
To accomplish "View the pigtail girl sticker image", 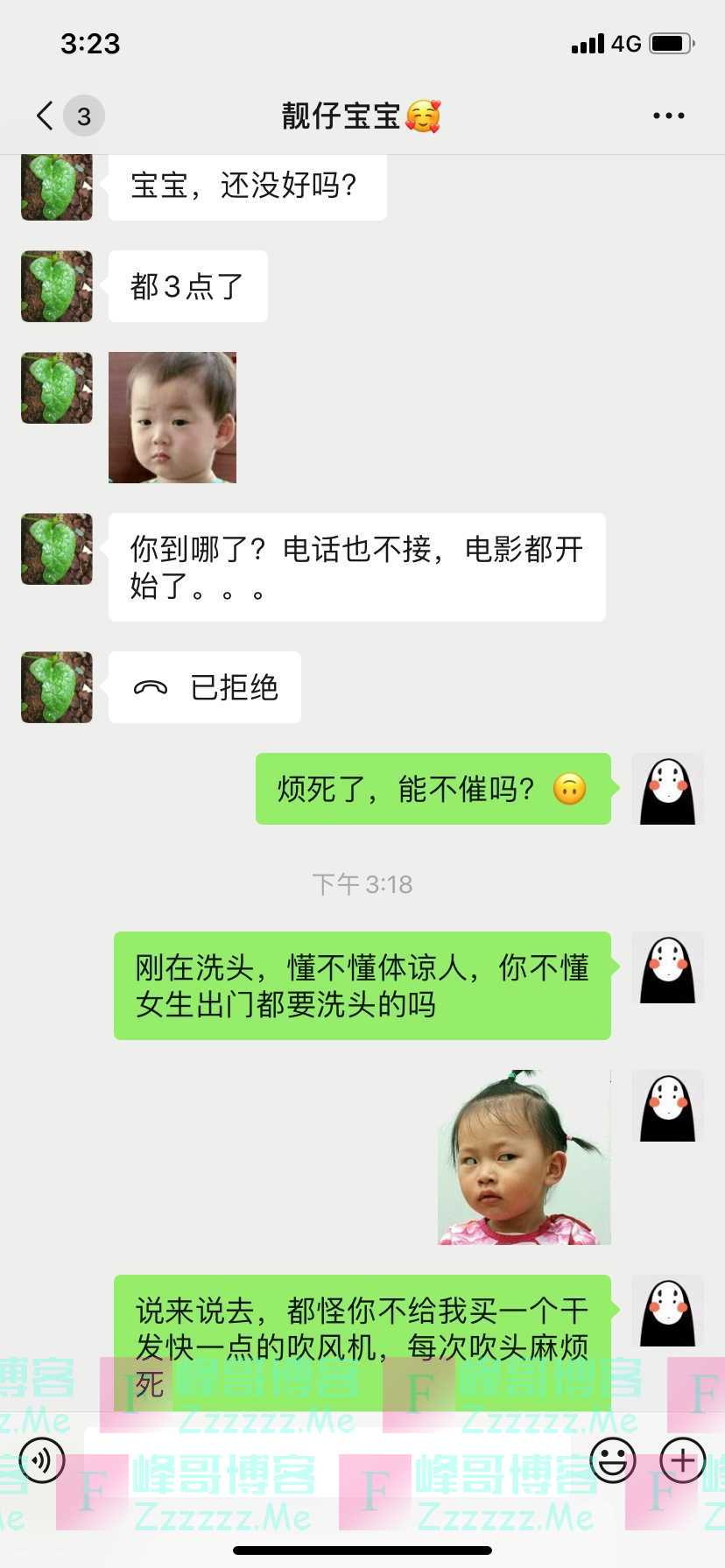I will click(524, 1157).
